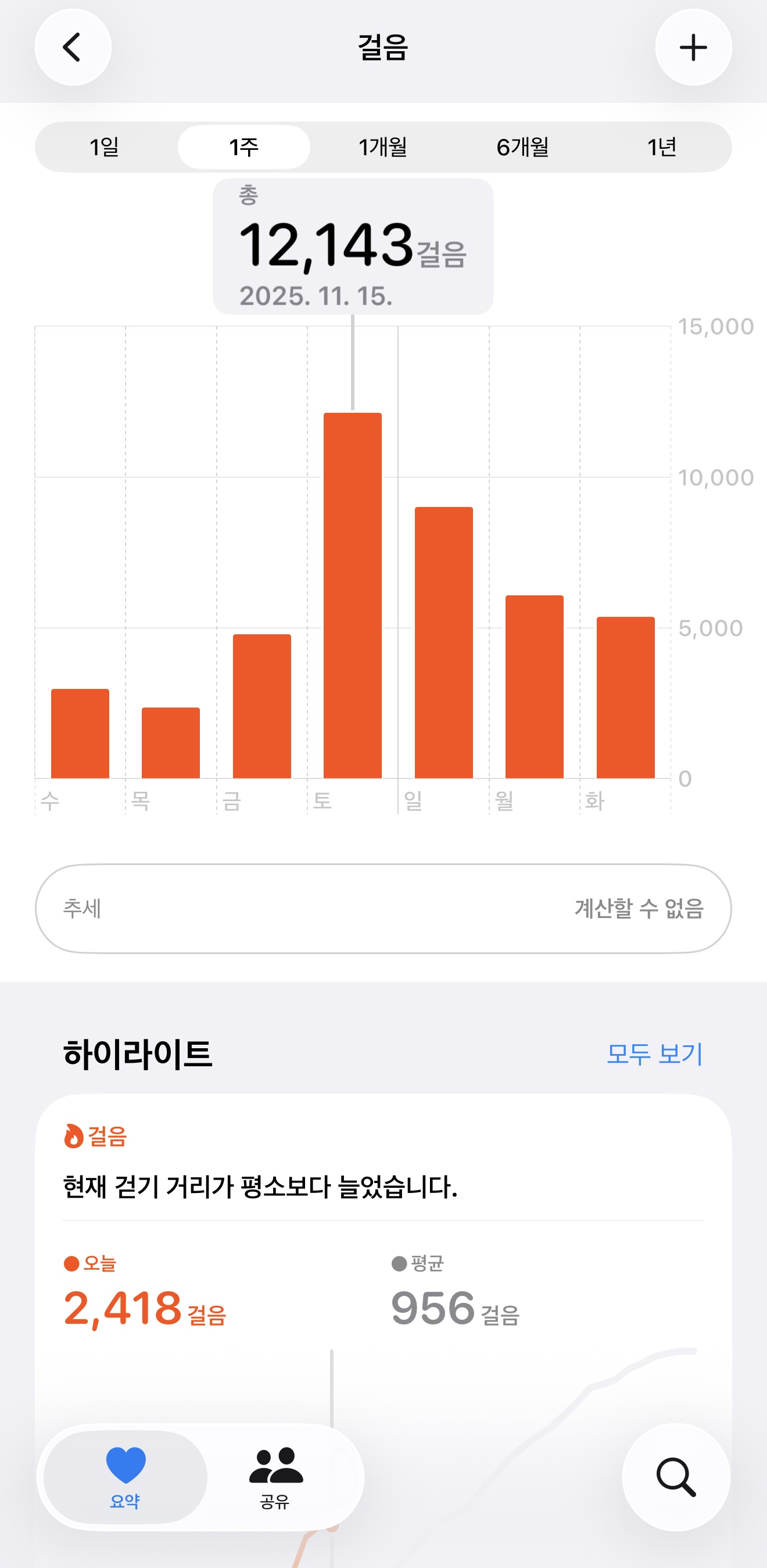Switch to the 요약 tab
767x1568 pixels.
click(126, 1477)
